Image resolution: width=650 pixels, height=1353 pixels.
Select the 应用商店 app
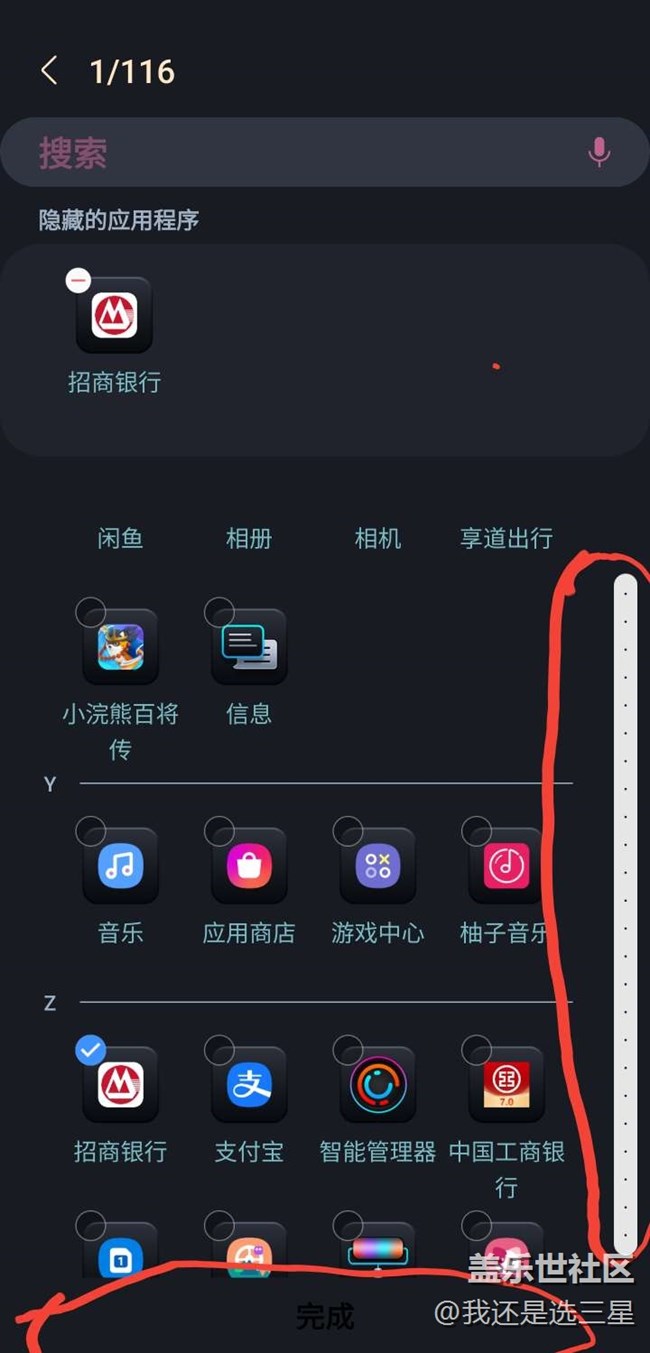click(x=249, y=866)
